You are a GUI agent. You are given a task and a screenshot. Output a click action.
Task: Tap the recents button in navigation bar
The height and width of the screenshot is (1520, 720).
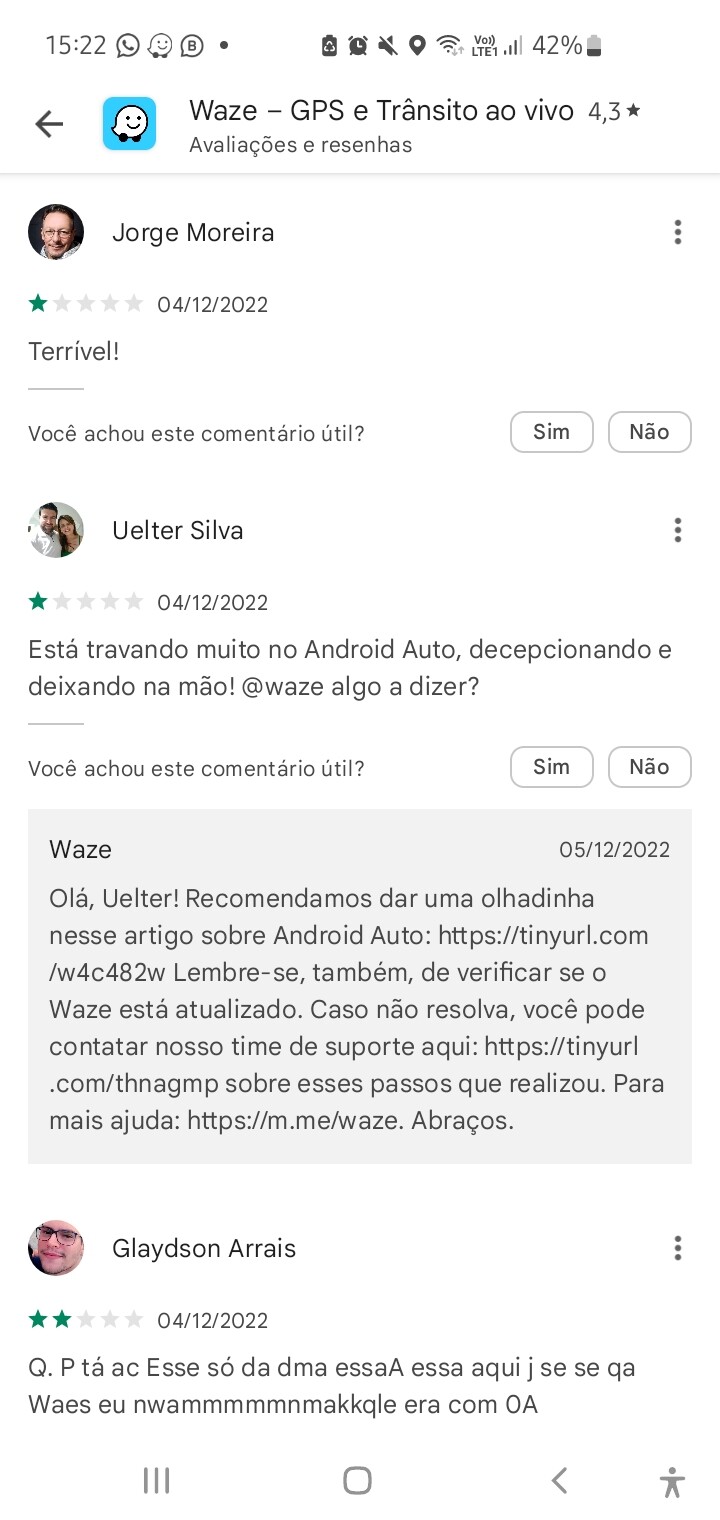(x=155, y=1480)
